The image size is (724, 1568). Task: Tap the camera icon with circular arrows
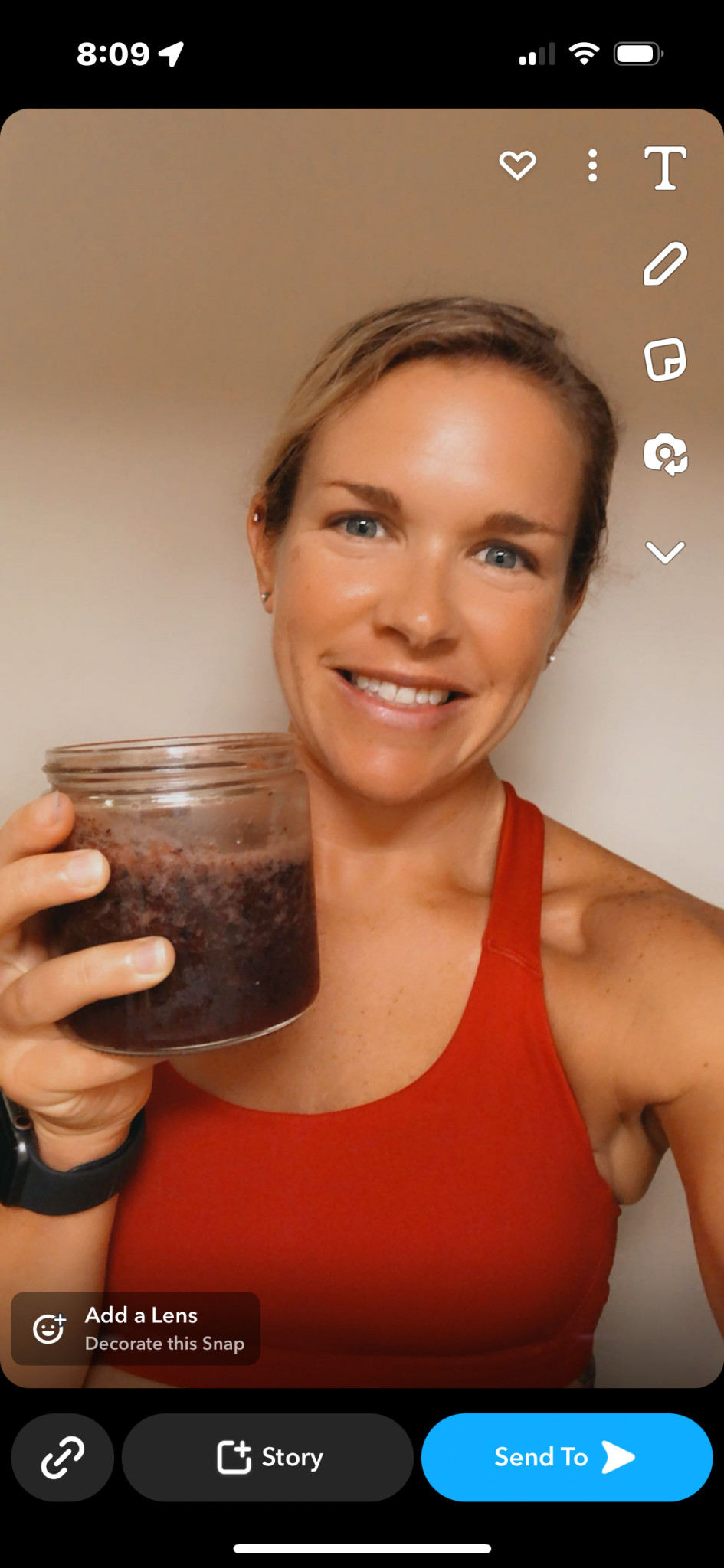665,455
